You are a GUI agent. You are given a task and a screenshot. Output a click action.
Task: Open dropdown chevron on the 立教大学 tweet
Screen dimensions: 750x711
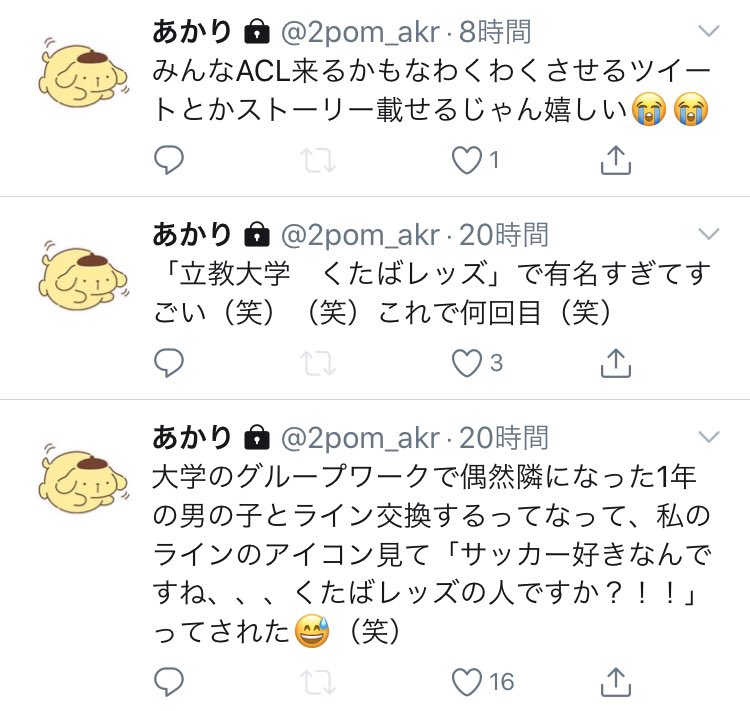tap(708, 235)
